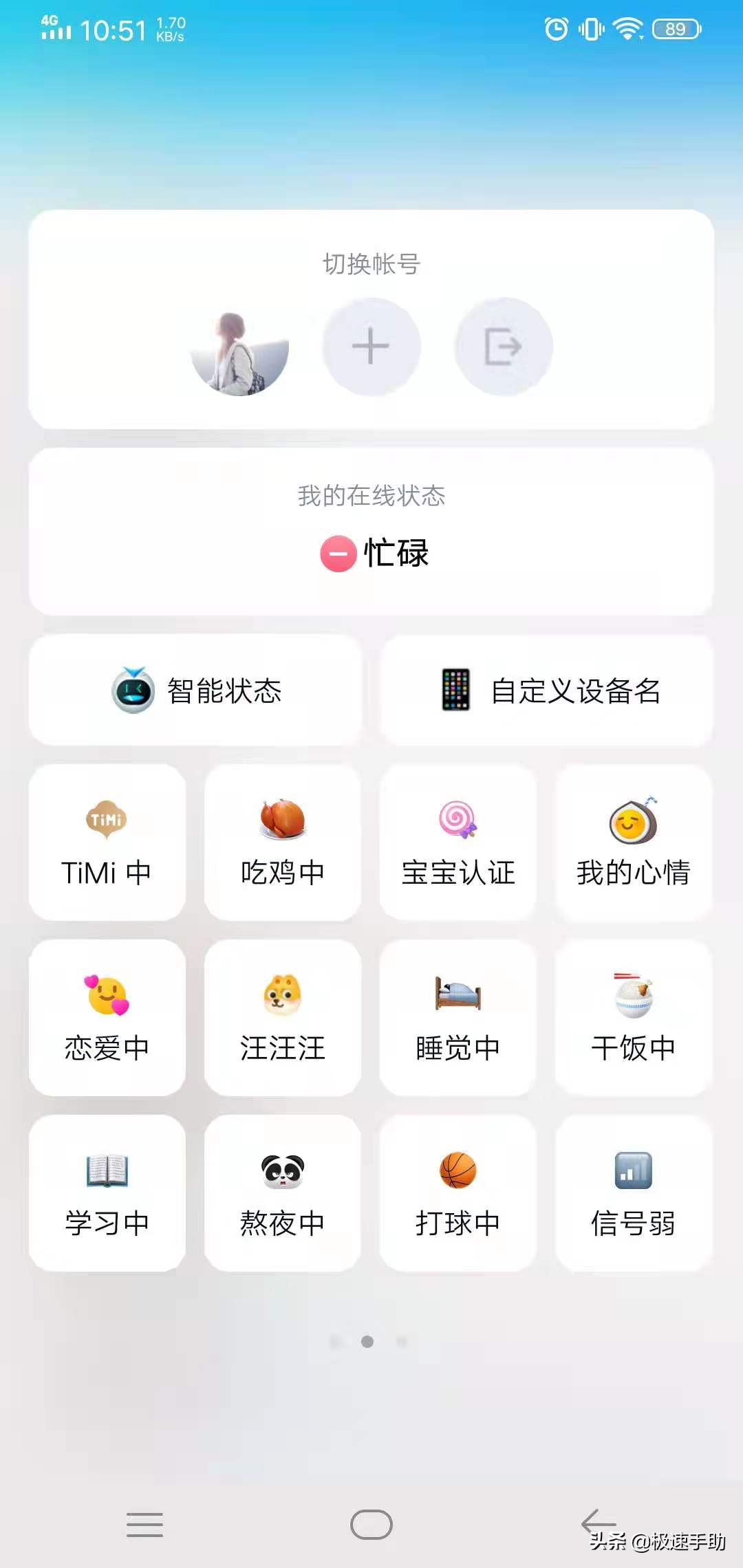Open the 我的心情 mood status
Viewport: 743px width, 1568px height.
pyautogui.click(x=632, y=842)
